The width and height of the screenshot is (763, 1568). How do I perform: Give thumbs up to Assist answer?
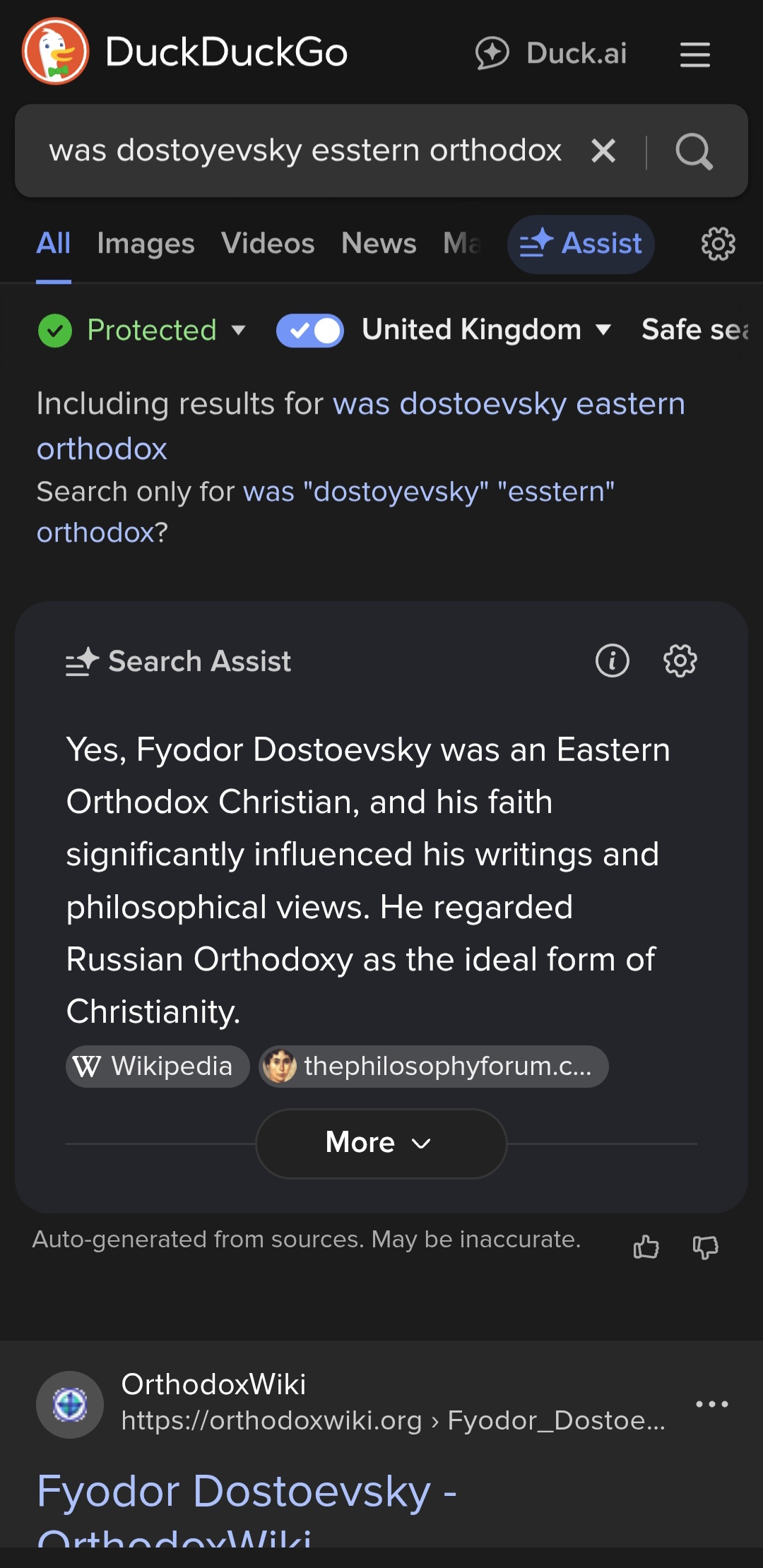tap(646, 1247)
